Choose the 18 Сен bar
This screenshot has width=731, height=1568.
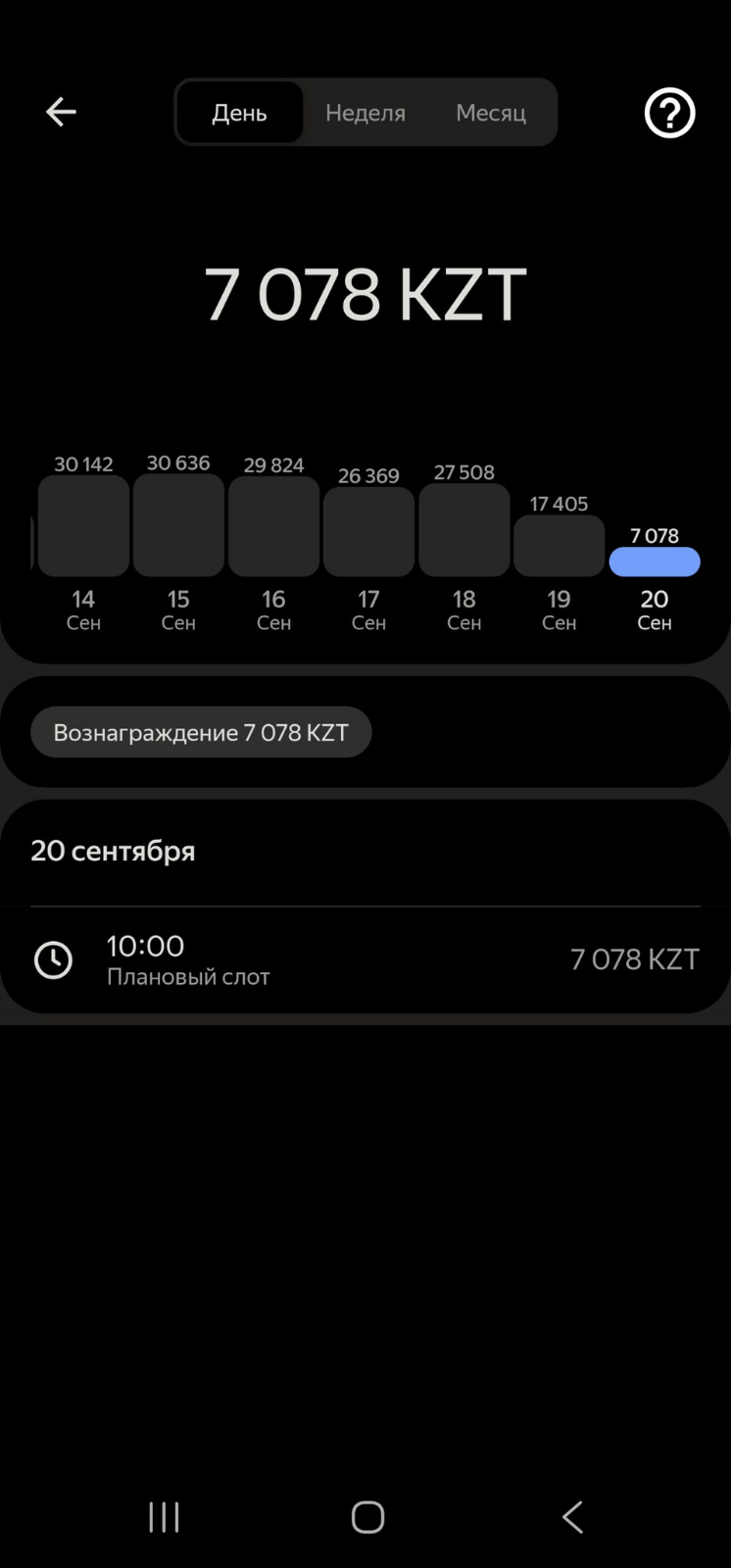click(x=463, y=530)
